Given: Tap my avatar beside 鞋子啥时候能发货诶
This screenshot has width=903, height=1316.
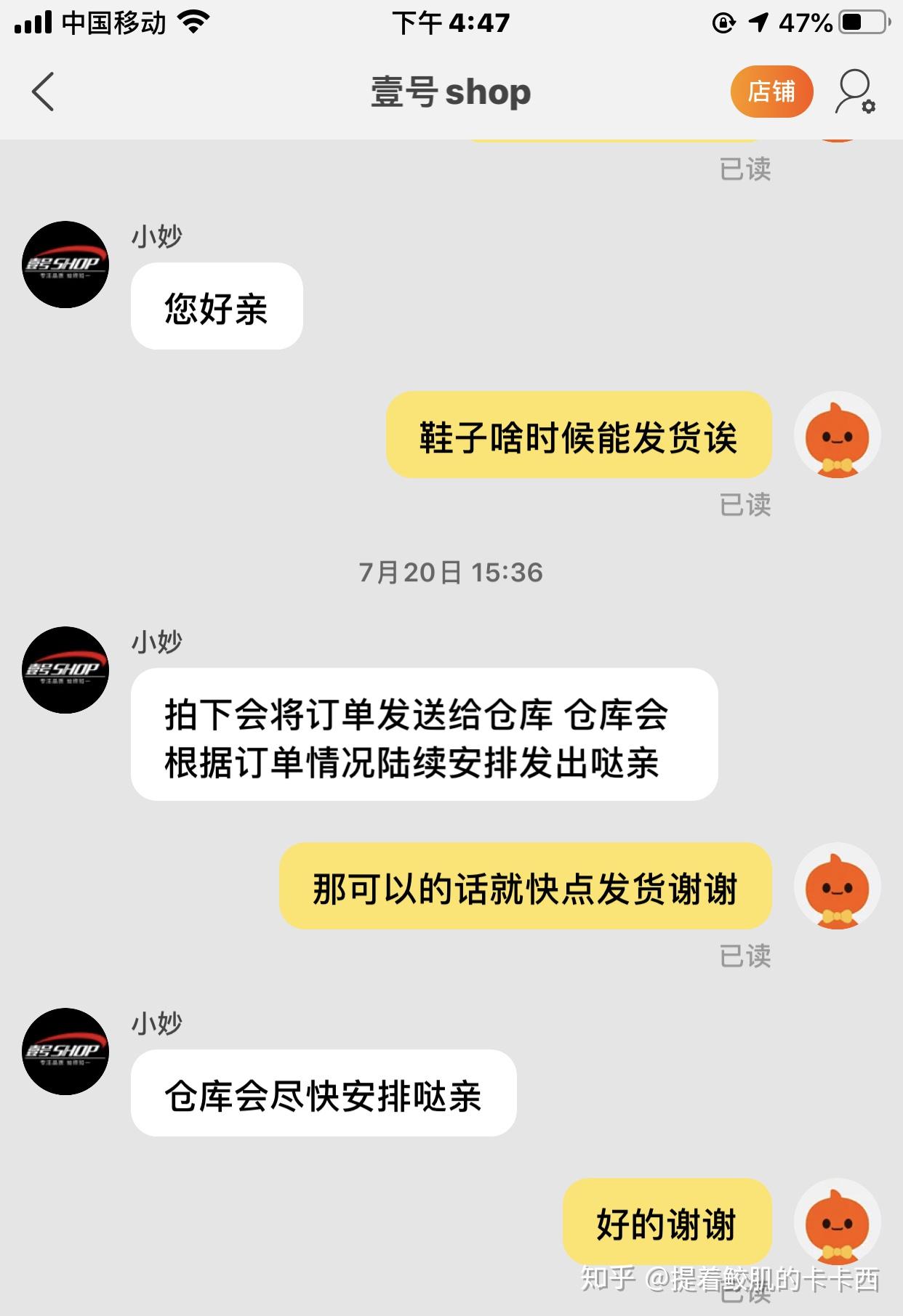Looking at the screenshot, I should 837,436.
